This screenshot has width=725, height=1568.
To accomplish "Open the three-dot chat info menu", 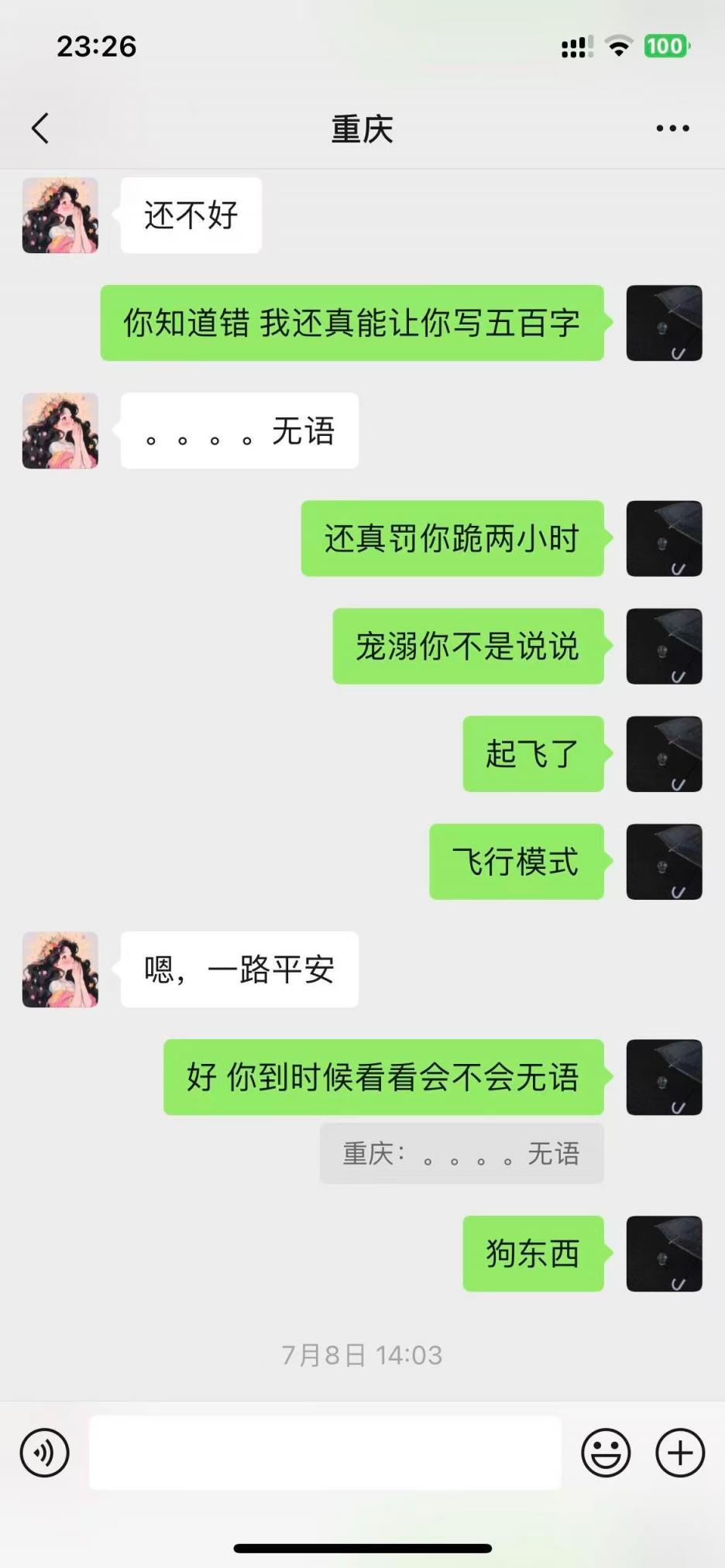I will click(672, 129).
